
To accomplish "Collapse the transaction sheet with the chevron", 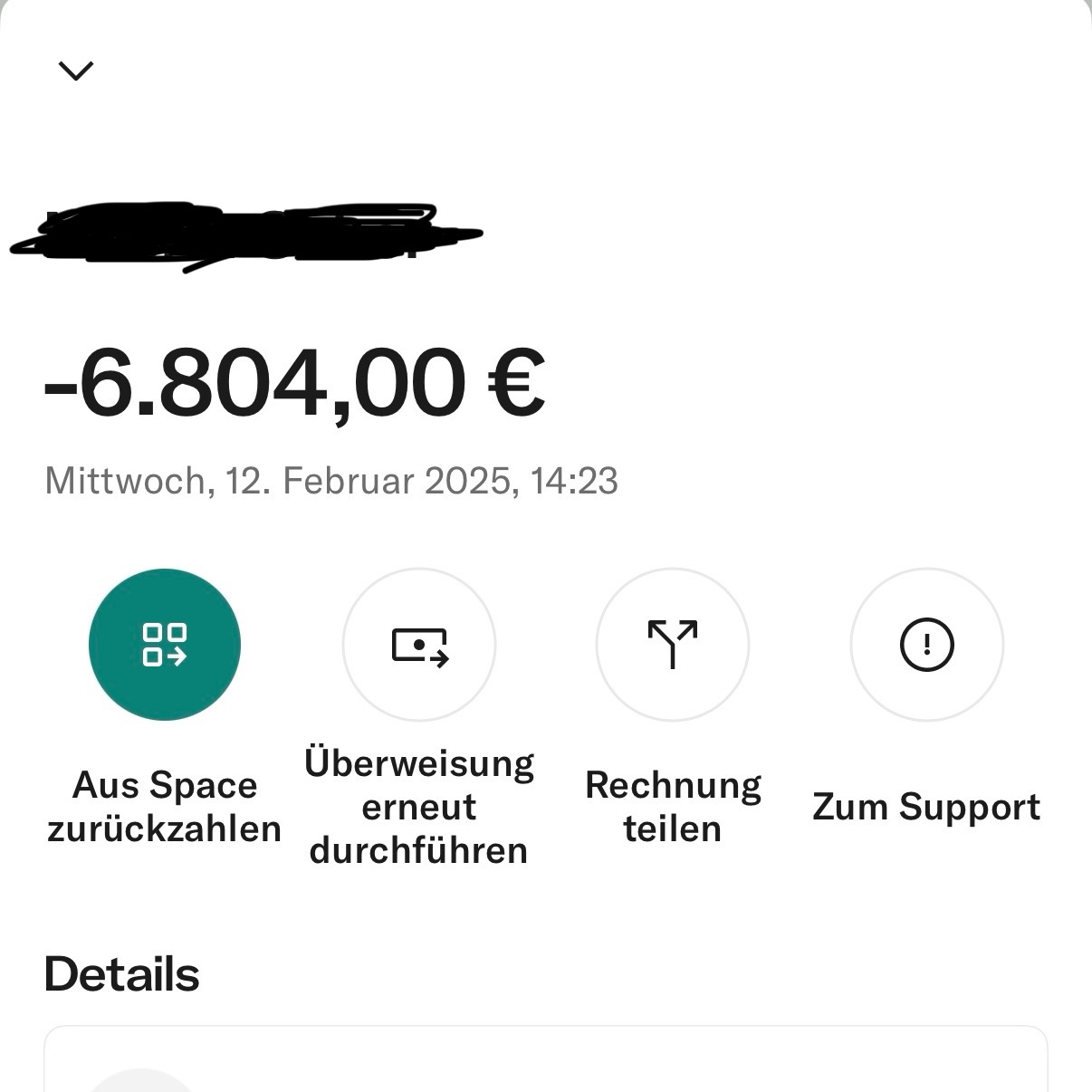I will (76, 71).
